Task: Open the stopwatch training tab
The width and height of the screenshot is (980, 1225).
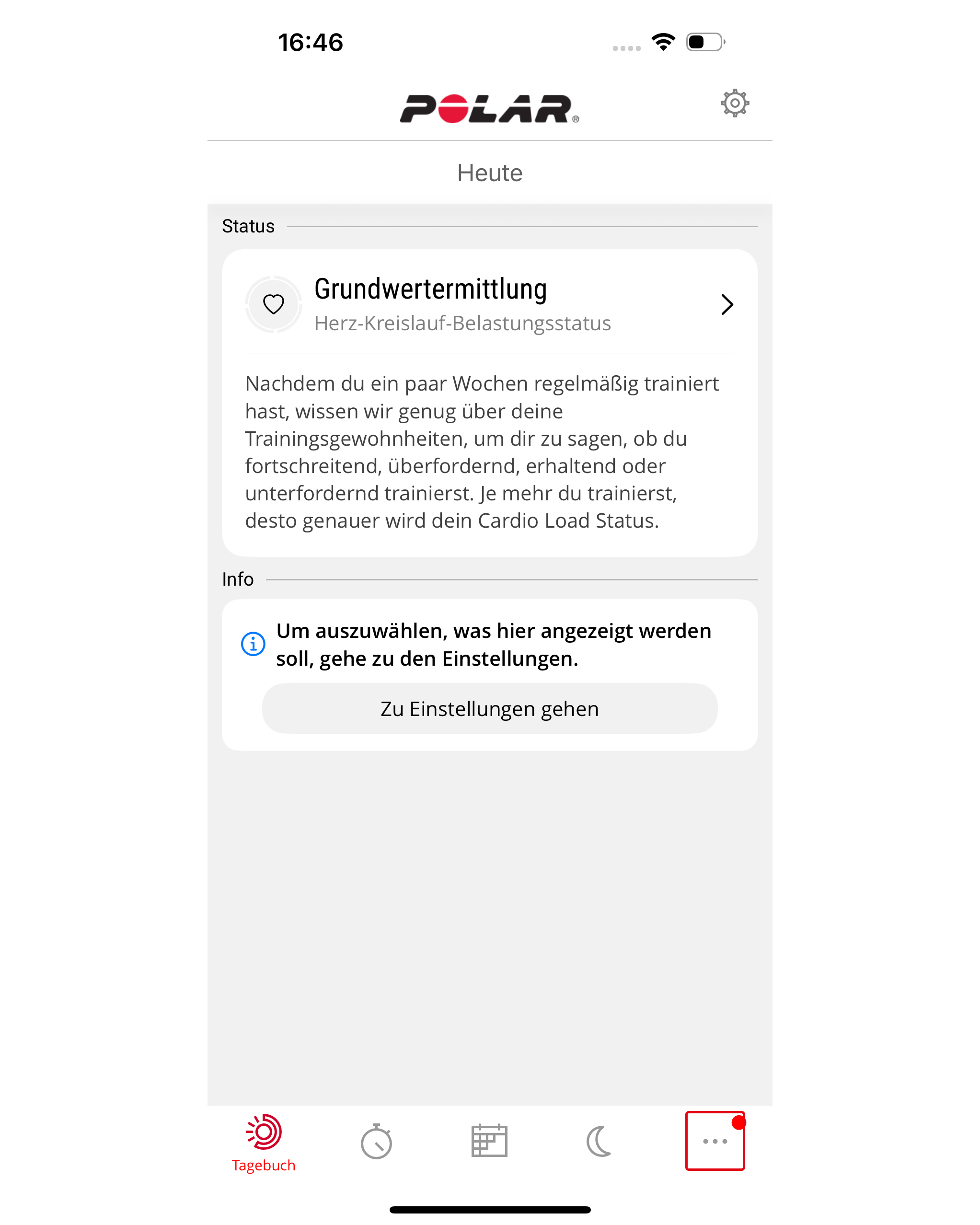Action: click(376, 1141)
